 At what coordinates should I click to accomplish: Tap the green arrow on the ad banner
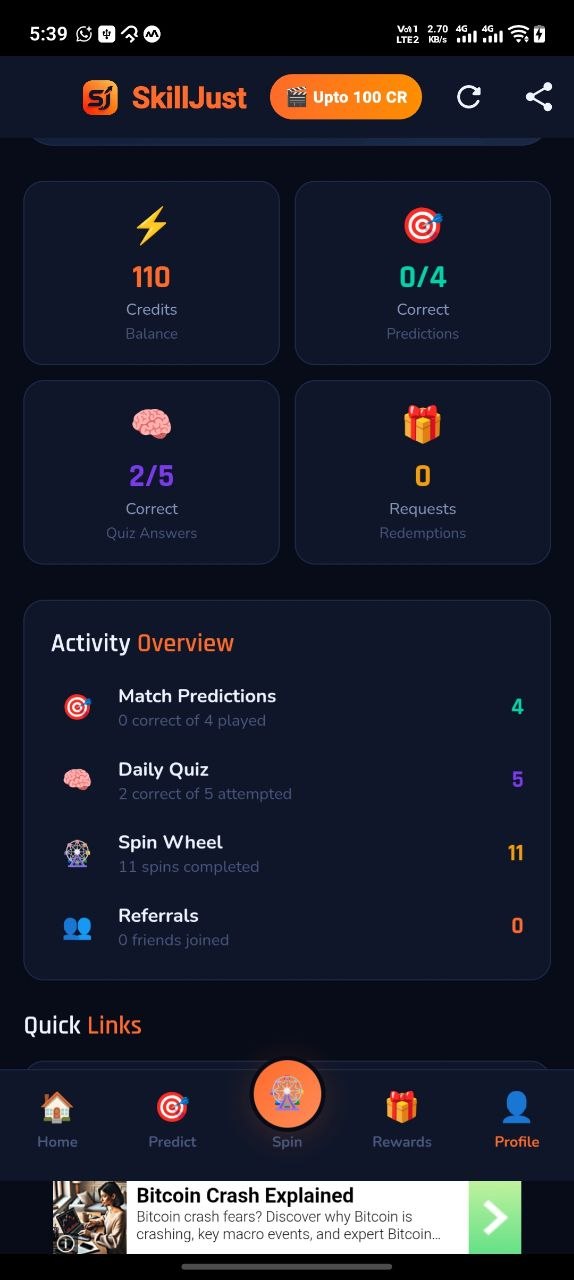[494, 1217]
